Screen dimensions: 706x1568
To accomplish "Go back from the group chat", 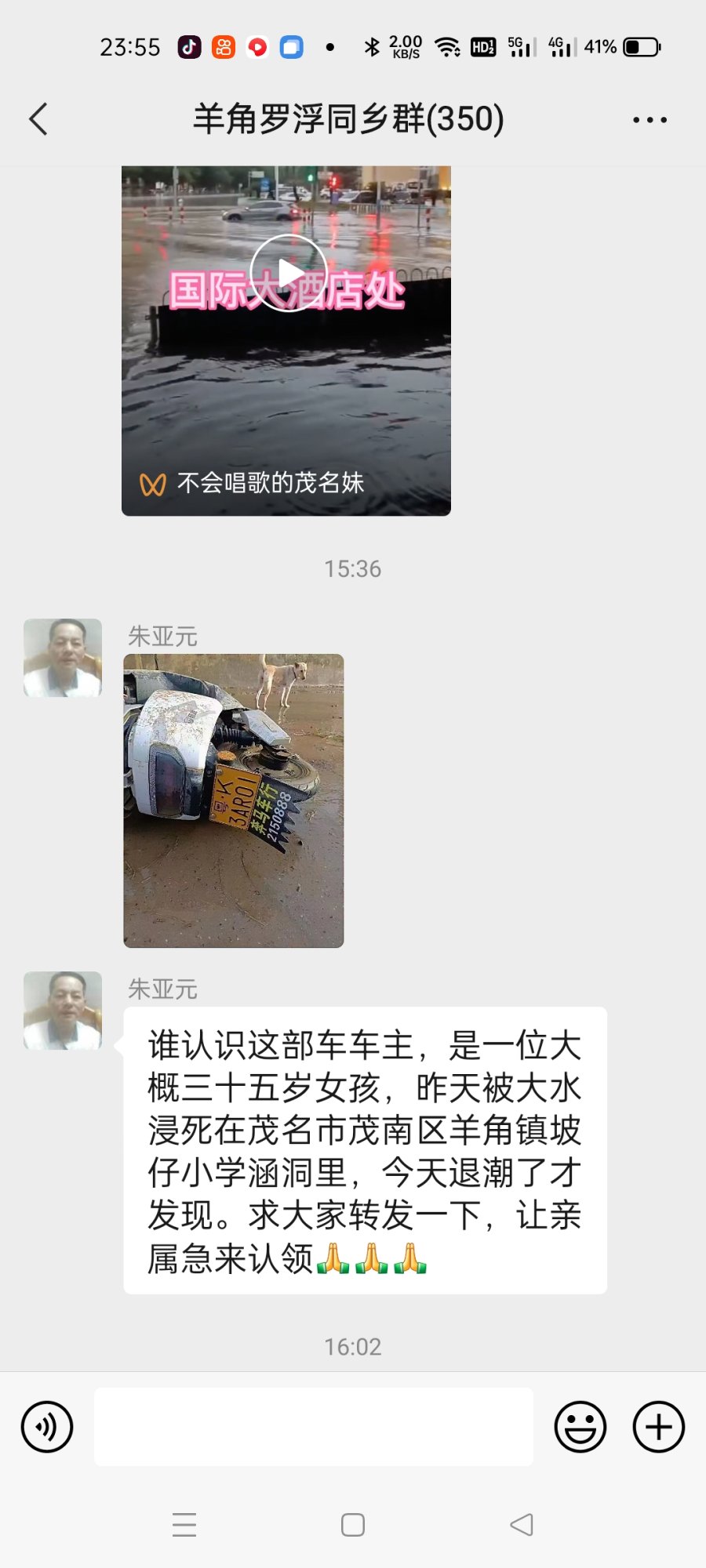I will [x=38, y=119].
